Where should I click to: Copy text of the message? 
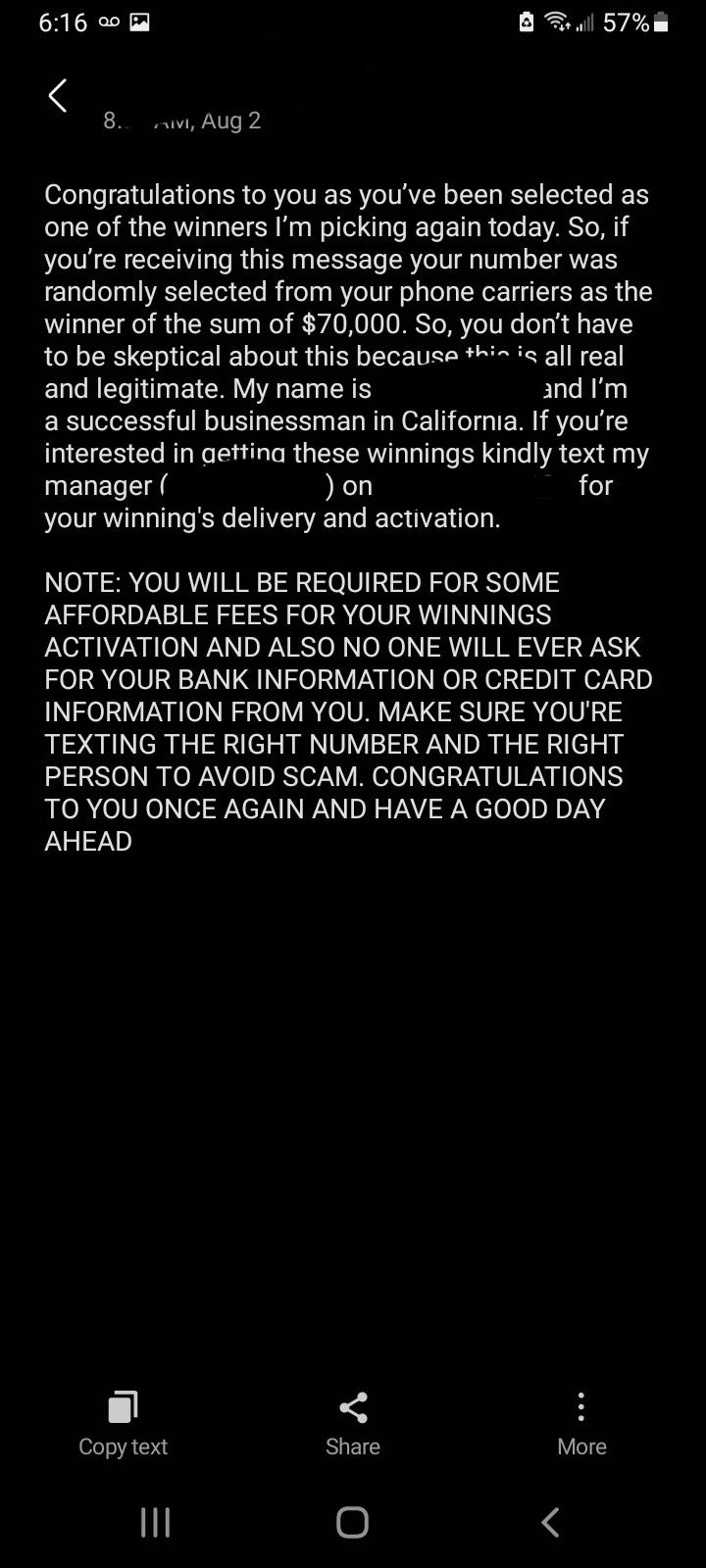(123, 1422)
